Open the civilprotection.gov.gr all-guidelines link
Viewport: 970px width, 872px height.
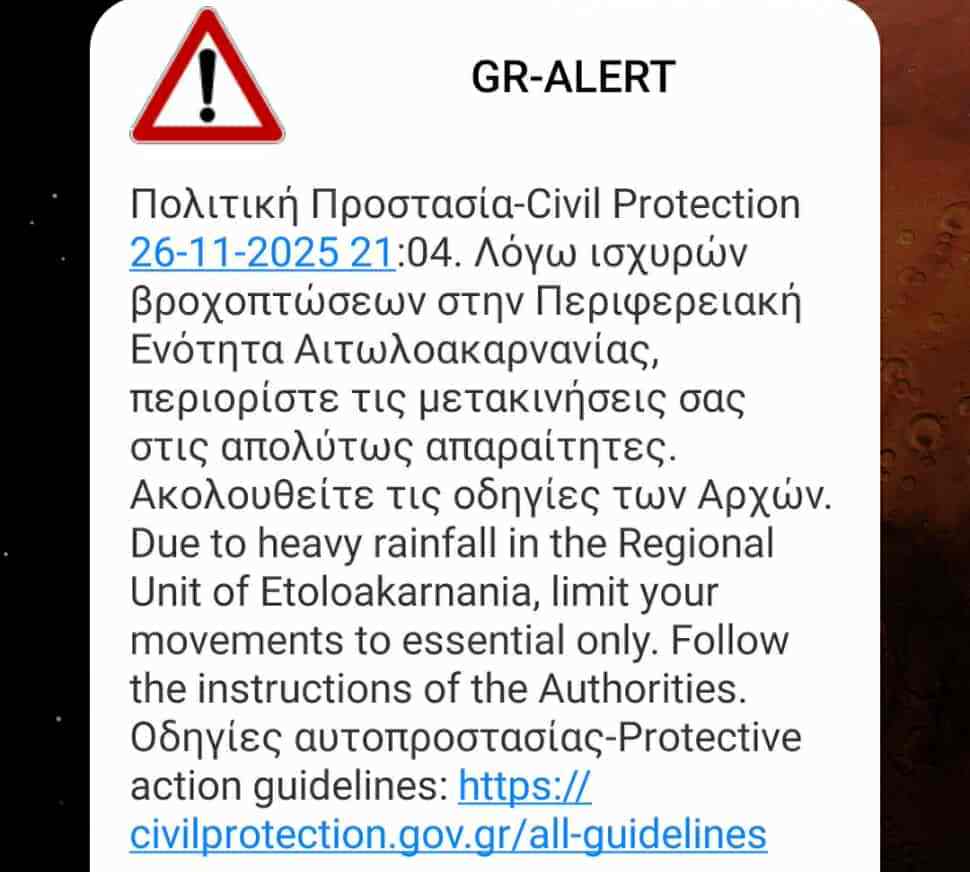447,832
